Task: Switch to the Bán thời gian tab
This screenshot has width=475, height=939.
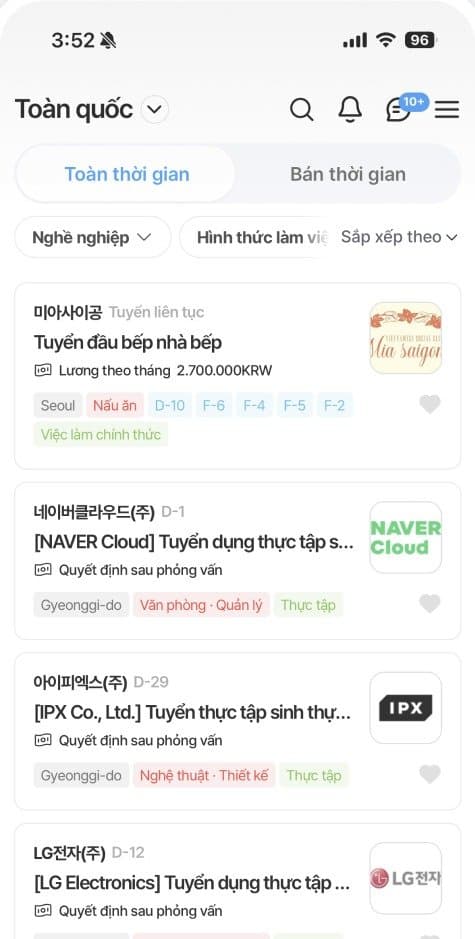Action: tap(347, 174)
